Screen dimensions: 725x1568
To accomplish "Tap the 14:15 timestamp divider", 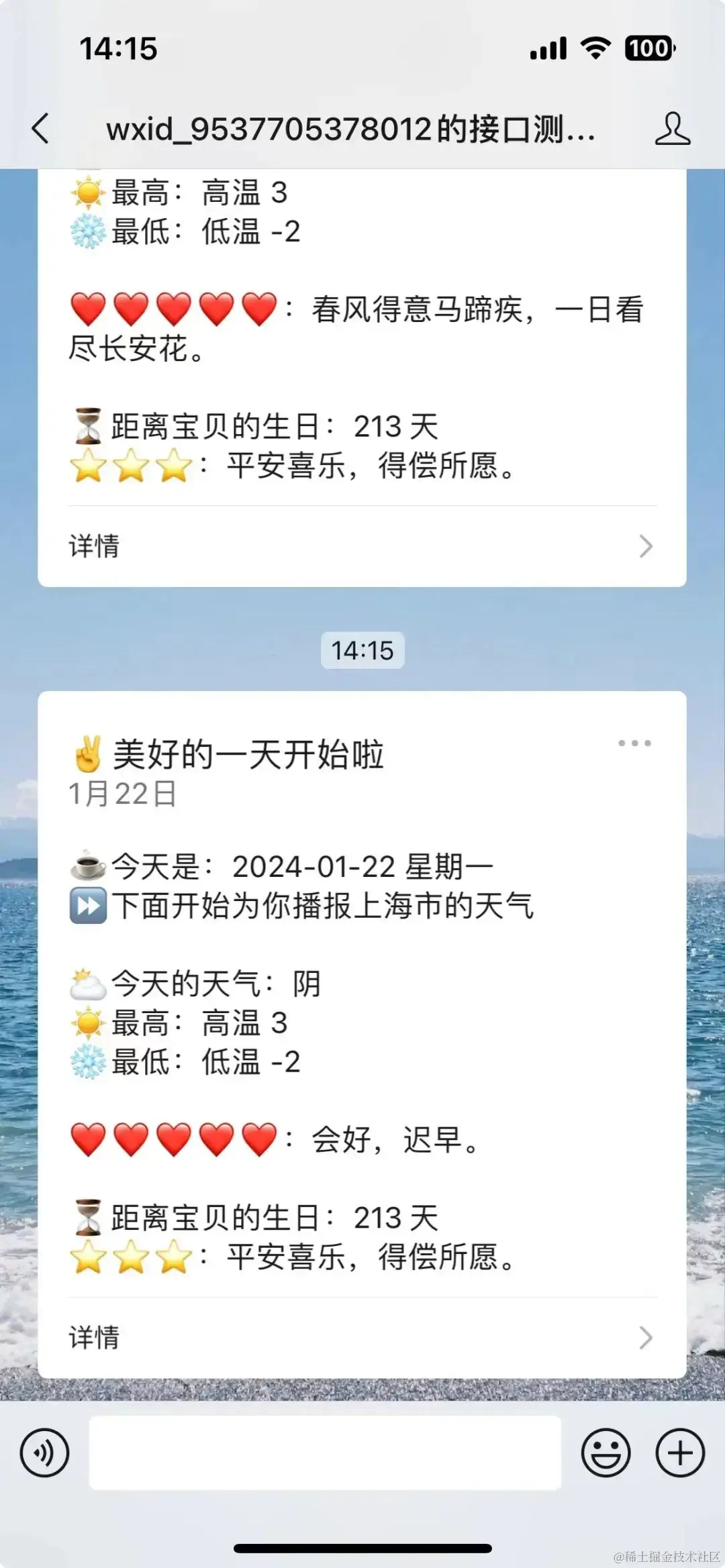I will 362,649.
